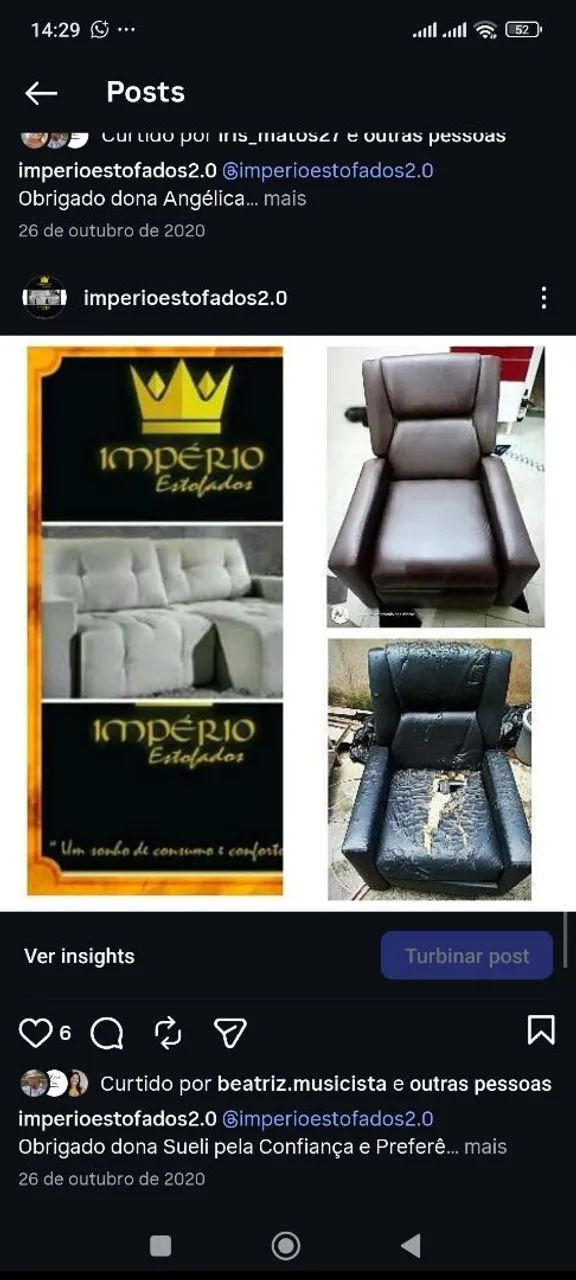Image resolution: width=576 pixels, height=1280 pixels.
Task: View outras pessoas who liked the Sueli post
Action: [480, 1084]
